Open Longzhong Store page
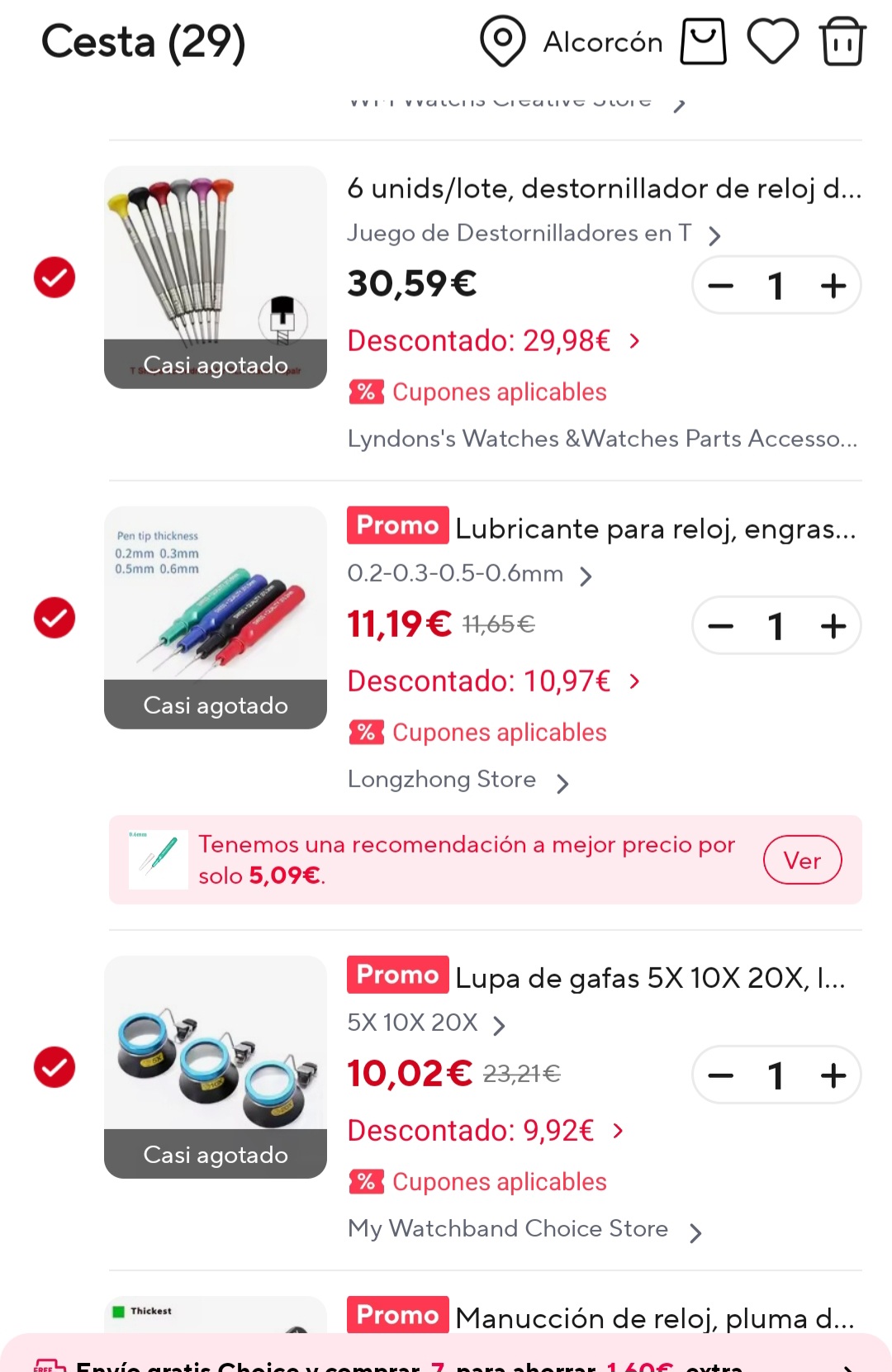This screenshot has width=892, height=1372. pyautogui.click(x=458, y=780)
